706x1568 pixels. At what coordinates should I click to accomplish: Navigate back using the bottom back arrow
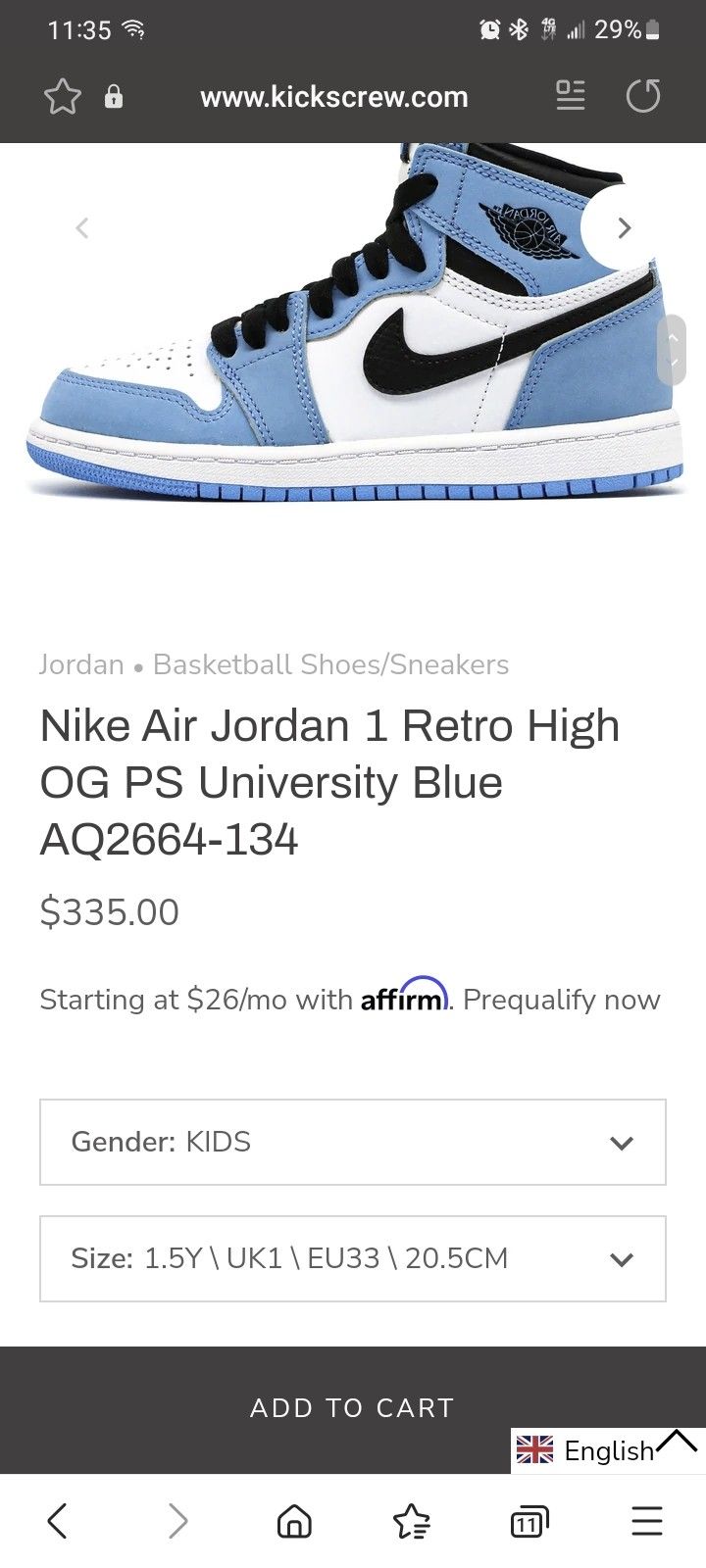[57, 1521]
